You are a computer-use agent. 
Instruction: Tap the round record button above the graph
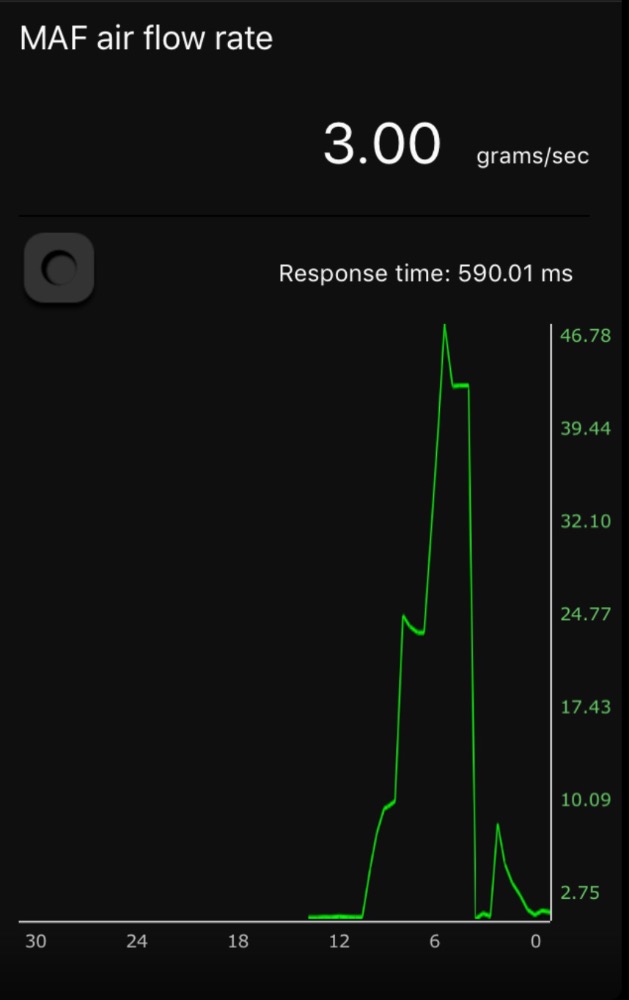point(59,268)
